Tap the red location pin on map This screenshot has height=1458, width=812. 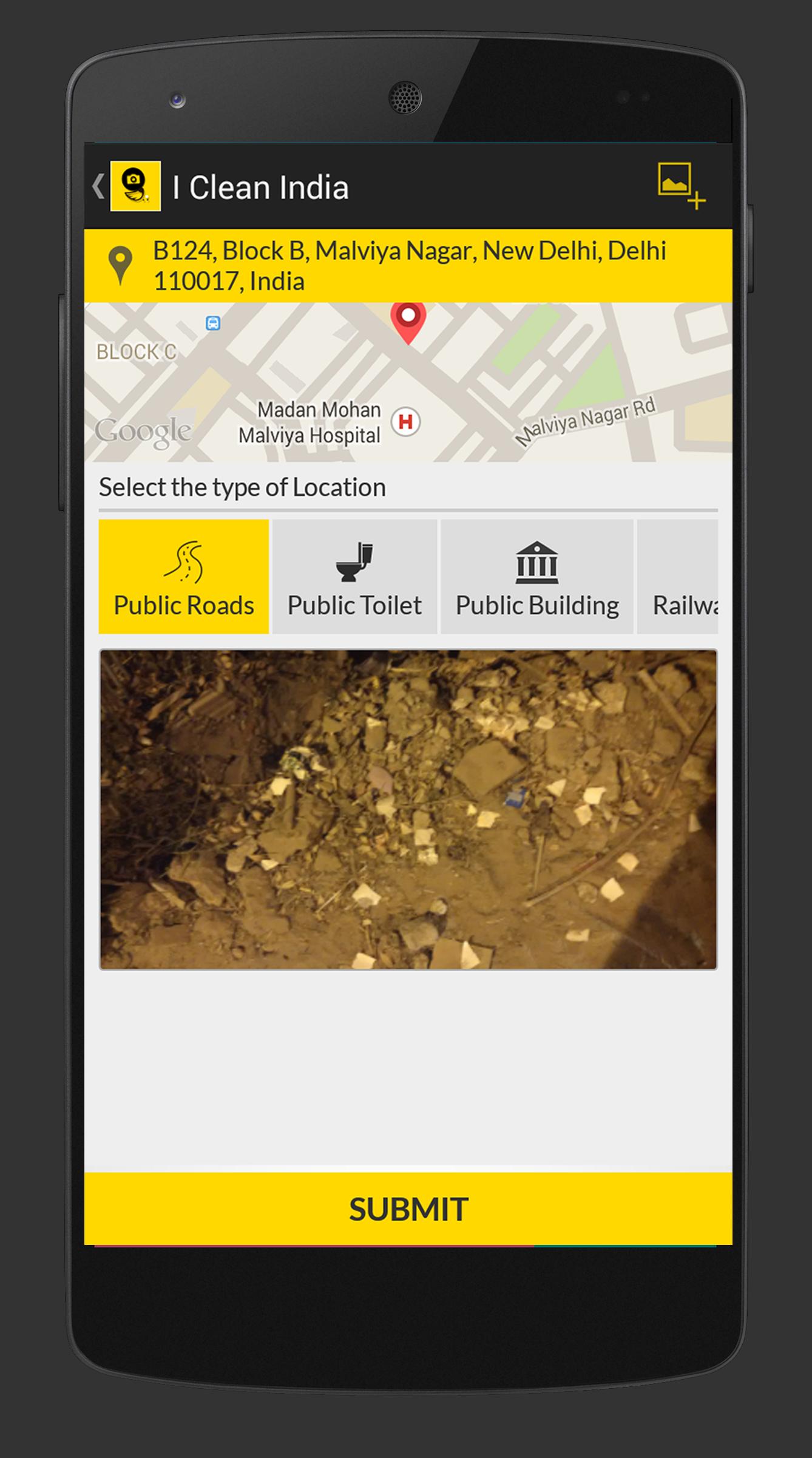tap(408, 320)
